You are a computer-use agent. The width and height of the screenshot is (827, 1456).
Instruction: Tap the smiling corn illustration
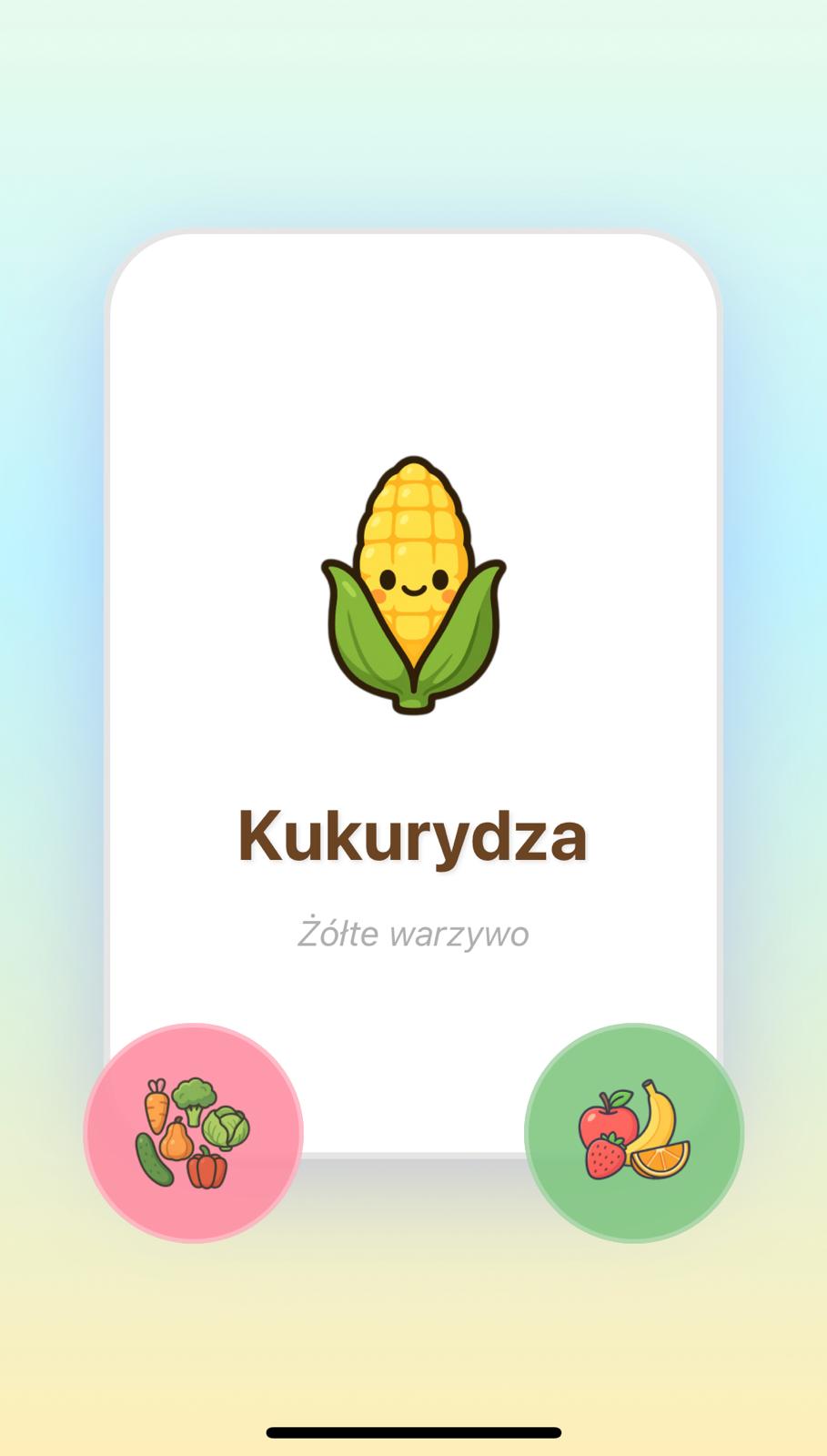pos(414,582)
